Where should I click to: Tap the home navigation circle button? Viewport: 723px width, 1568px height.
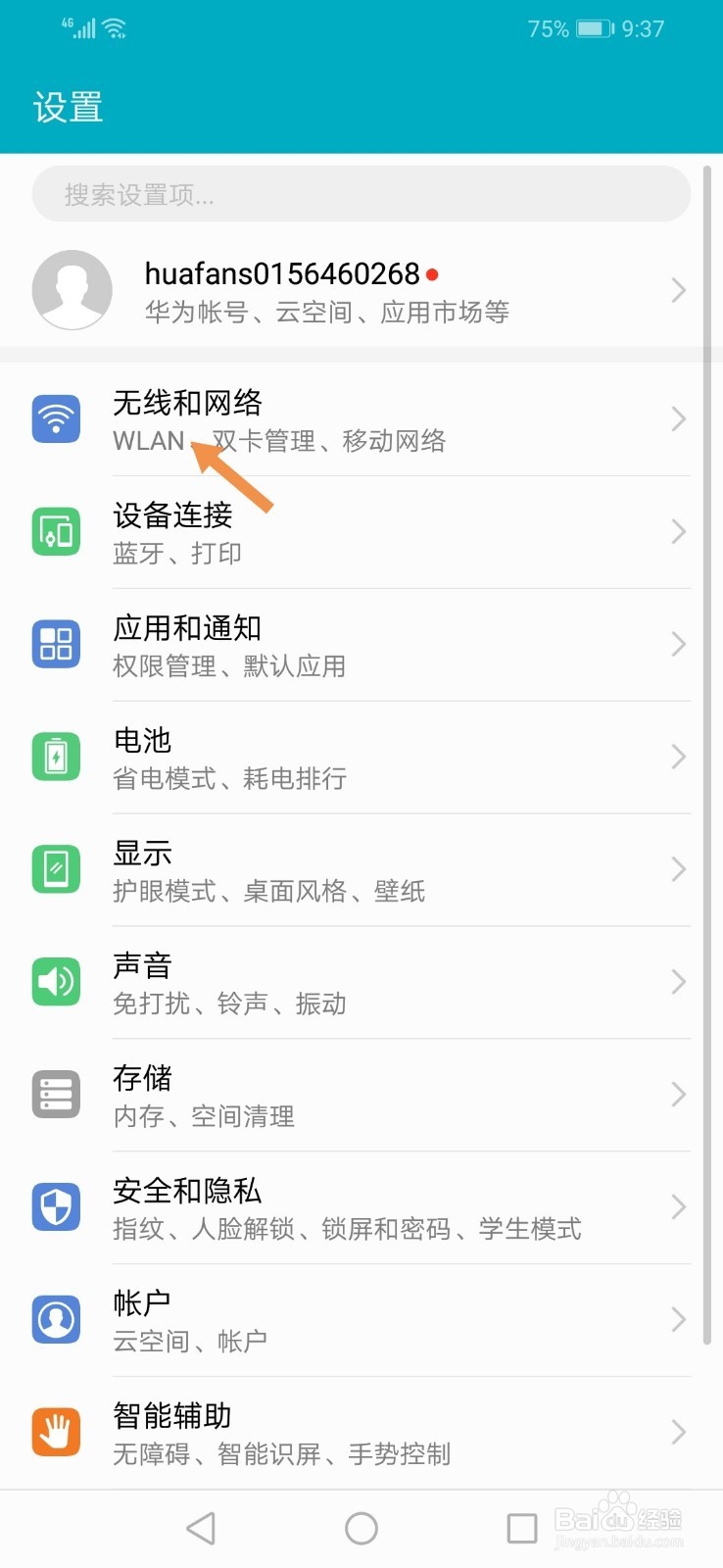click(x=361, y=1527)
